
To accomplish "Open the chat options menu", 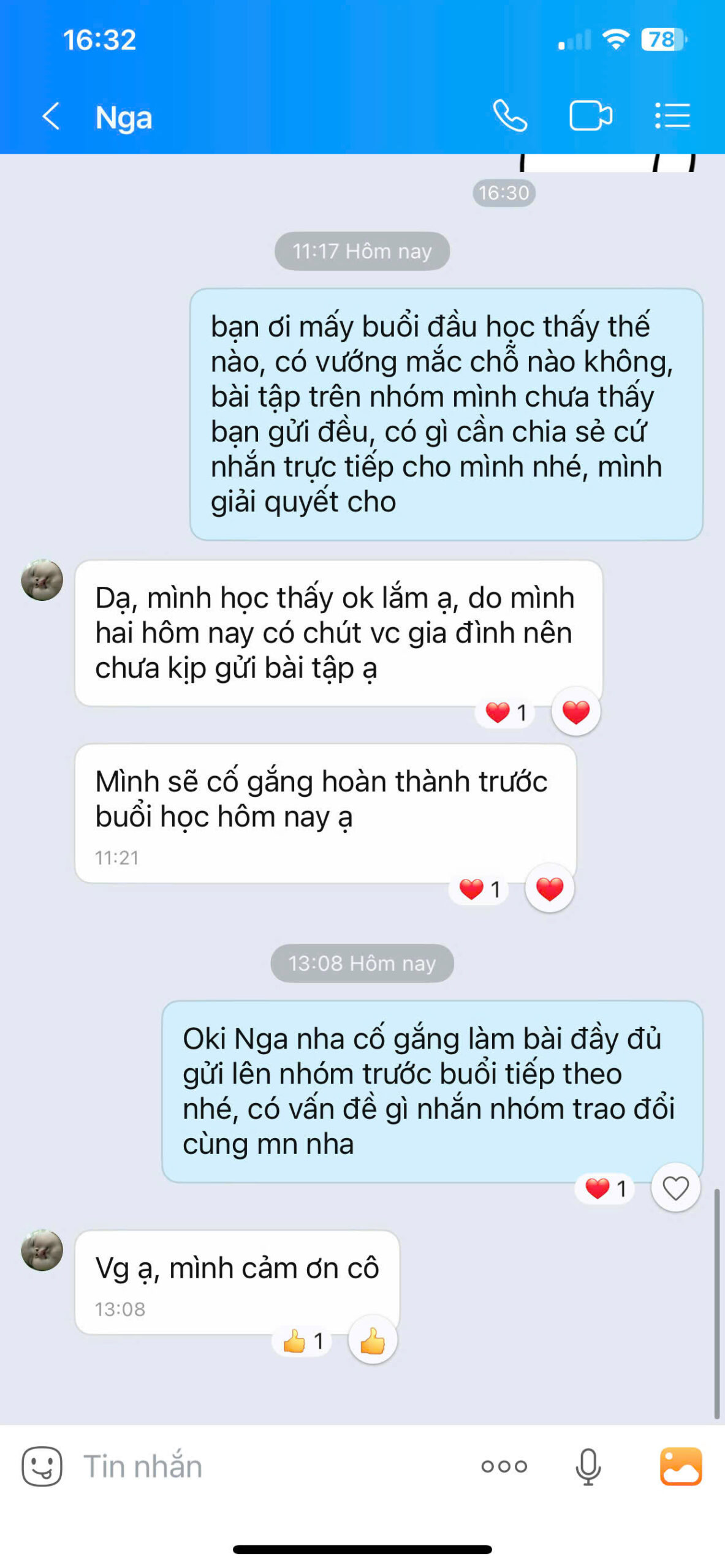I will (x=672, y=116).
